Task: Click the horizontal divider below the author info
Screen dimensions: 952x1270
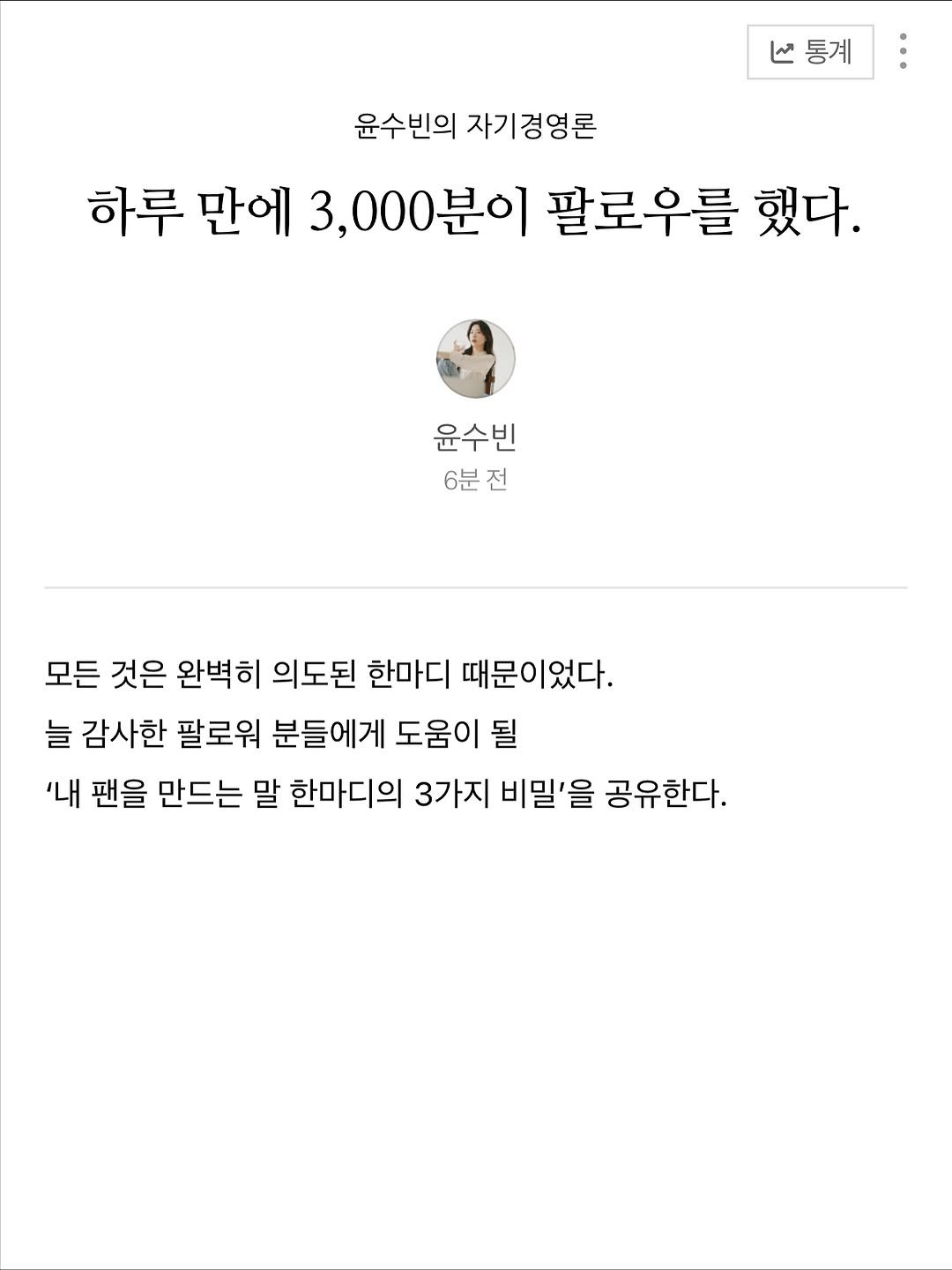Action: [x=476, y=588]
